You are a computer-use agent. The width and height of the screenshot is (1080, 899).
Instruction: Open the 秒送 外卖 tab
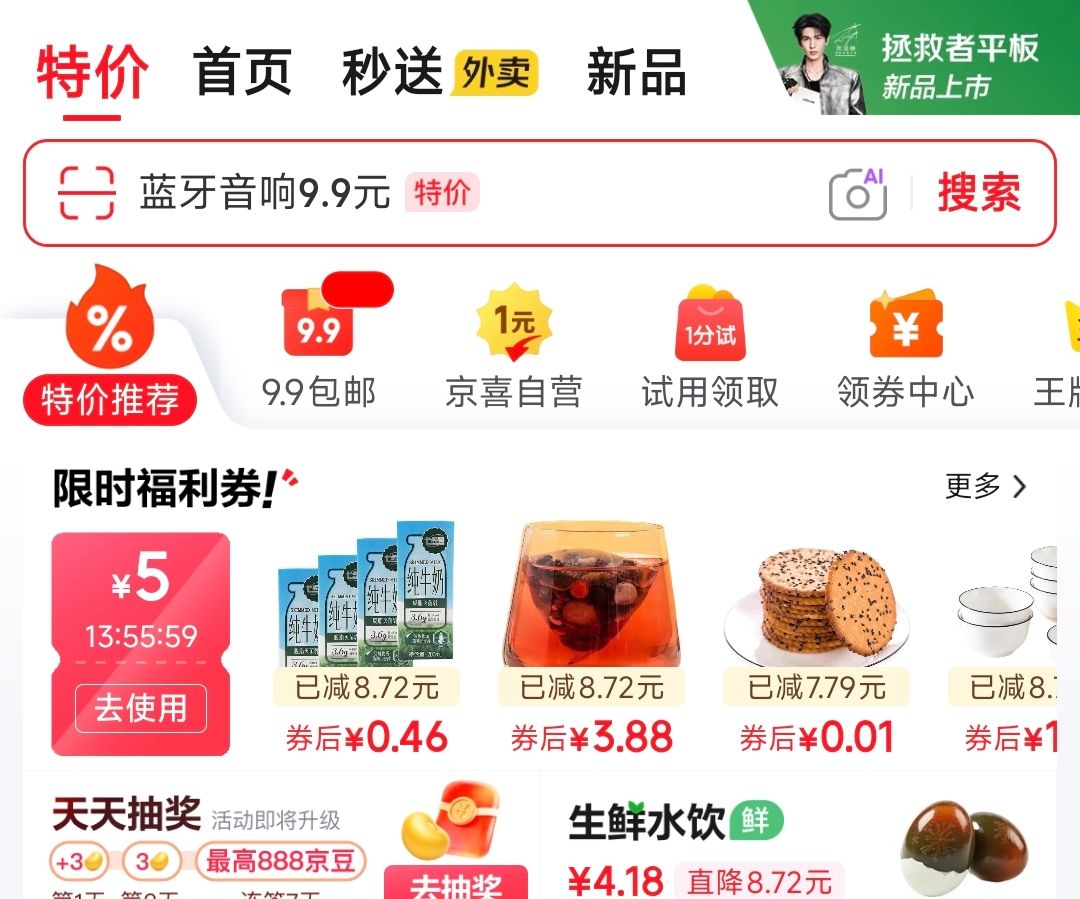pos(439,72)
